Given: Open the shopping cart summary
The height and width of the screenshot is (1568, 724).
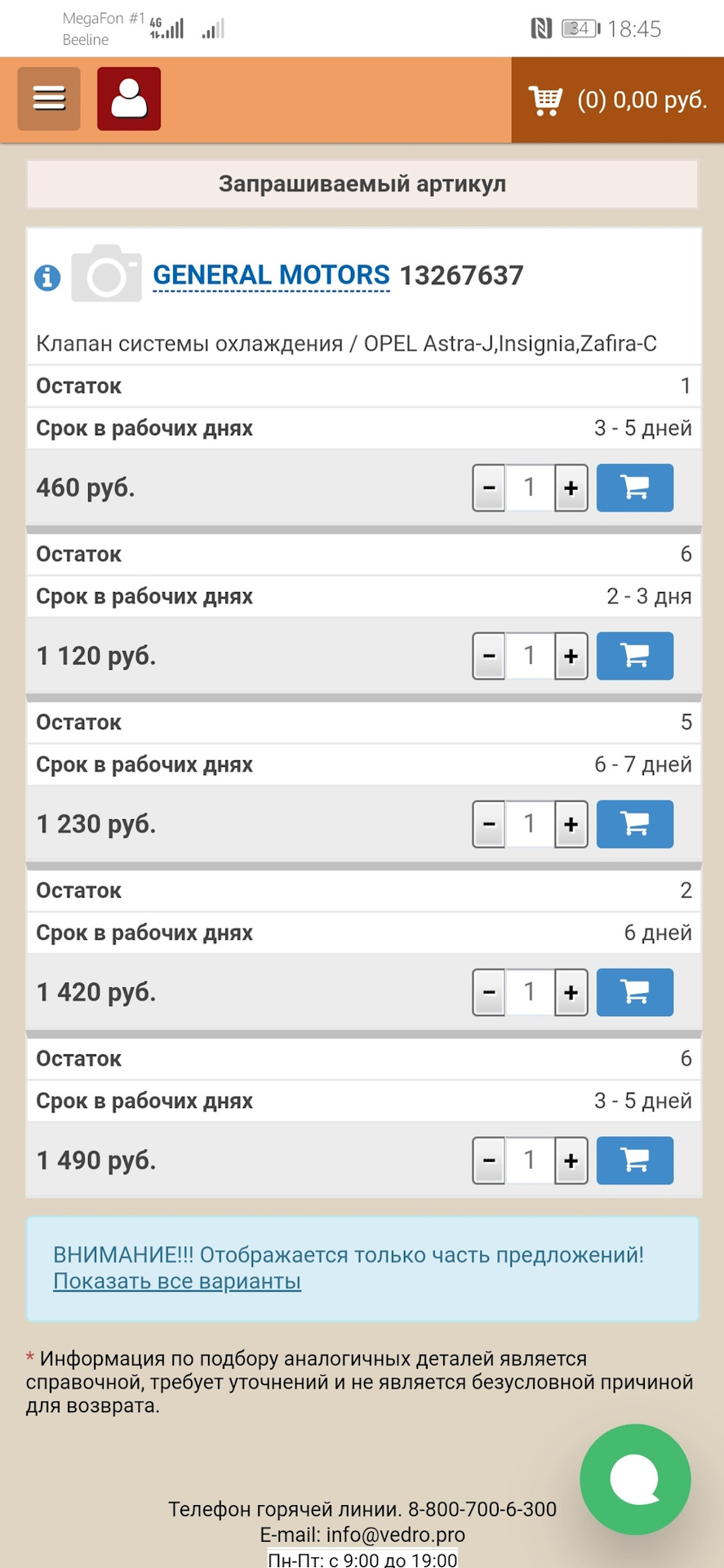Looking at the screenshot, I should pos(617,100).
